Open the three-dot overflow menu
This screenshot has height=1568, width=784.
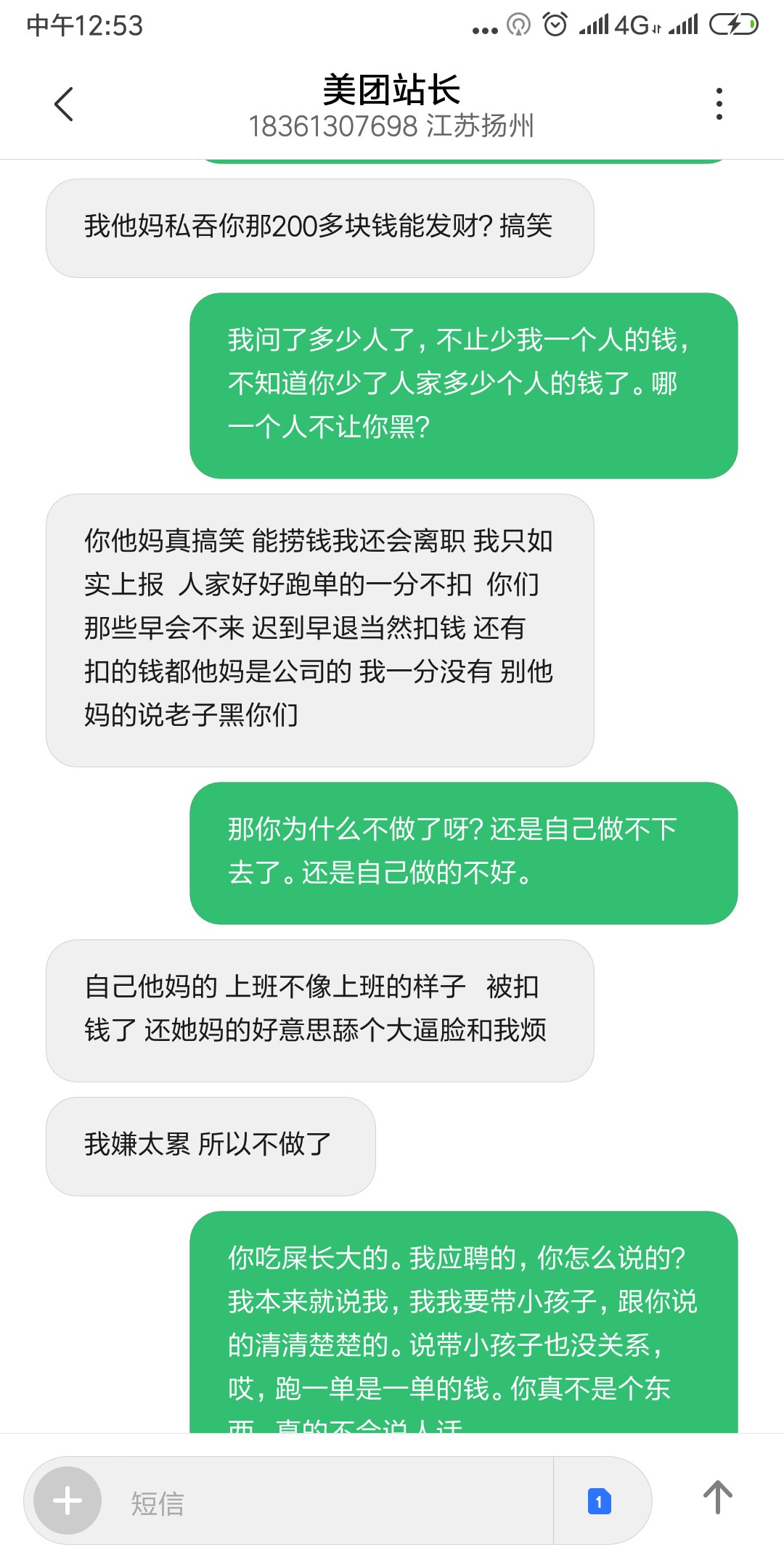pyautogui.click(x=719, y=104)
